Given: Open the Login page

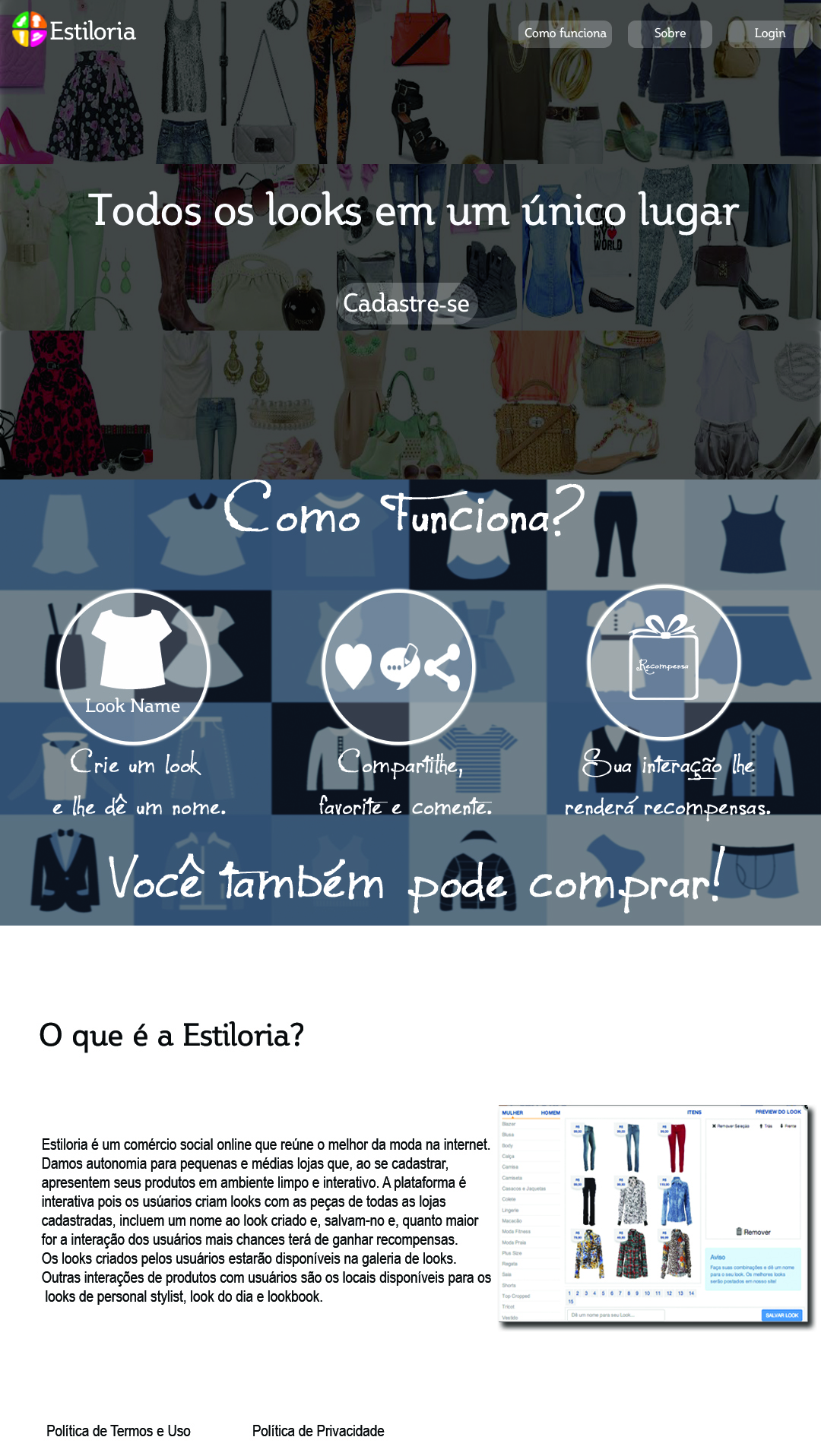Looking at the screenshot, I should [x=769, y=33].
